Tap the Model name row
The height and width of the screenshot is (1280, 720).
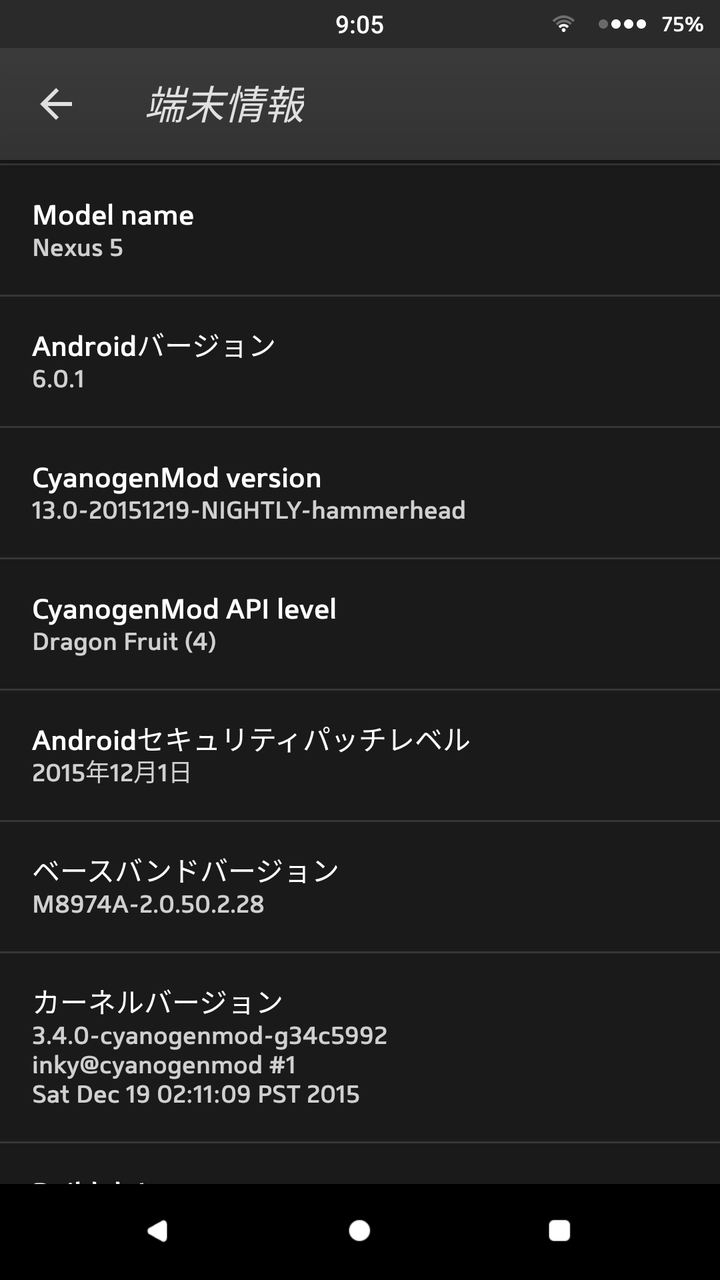pyautogui.click(x=360, y=230)
